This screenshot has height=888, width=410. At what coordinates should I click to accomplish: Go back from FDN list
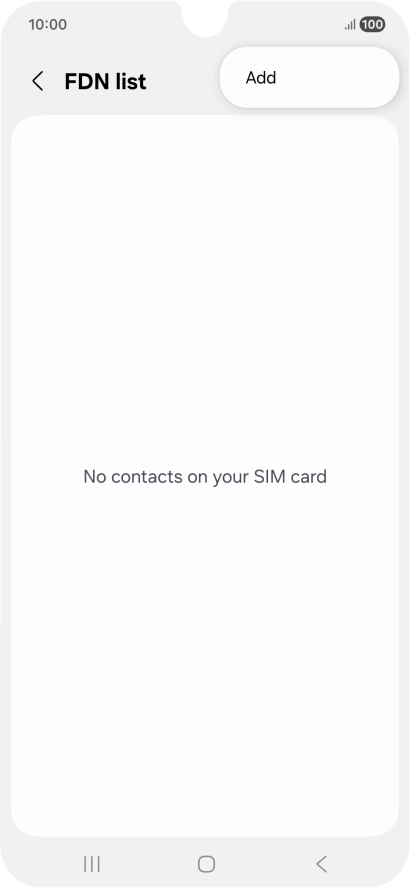[37, 82]
